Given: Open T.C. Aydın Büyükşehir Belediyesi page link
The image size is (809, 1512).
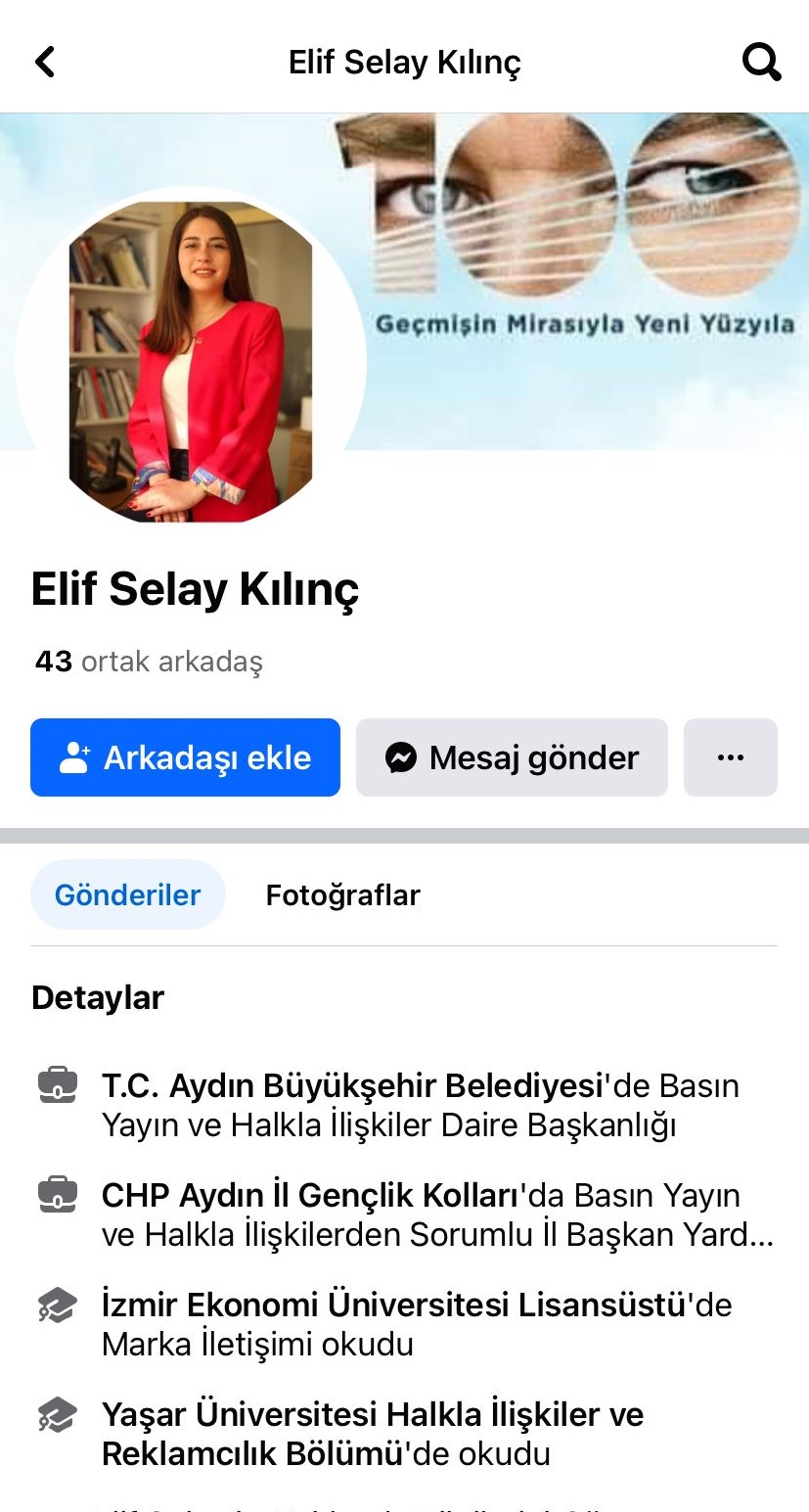Looking at the screenshot, I should click(350, 1086).
